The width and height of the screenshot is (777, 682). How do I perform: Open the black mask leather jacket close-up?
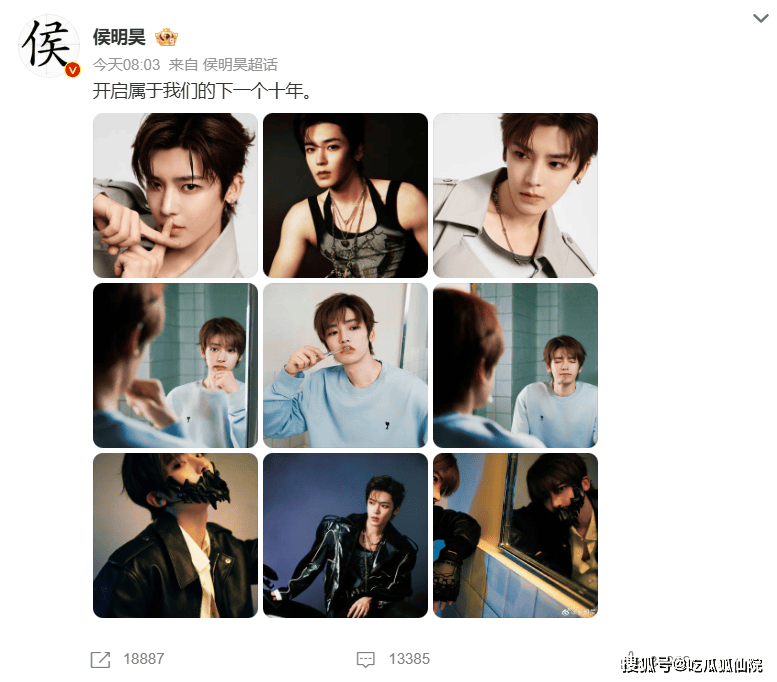tap(175, 535)
